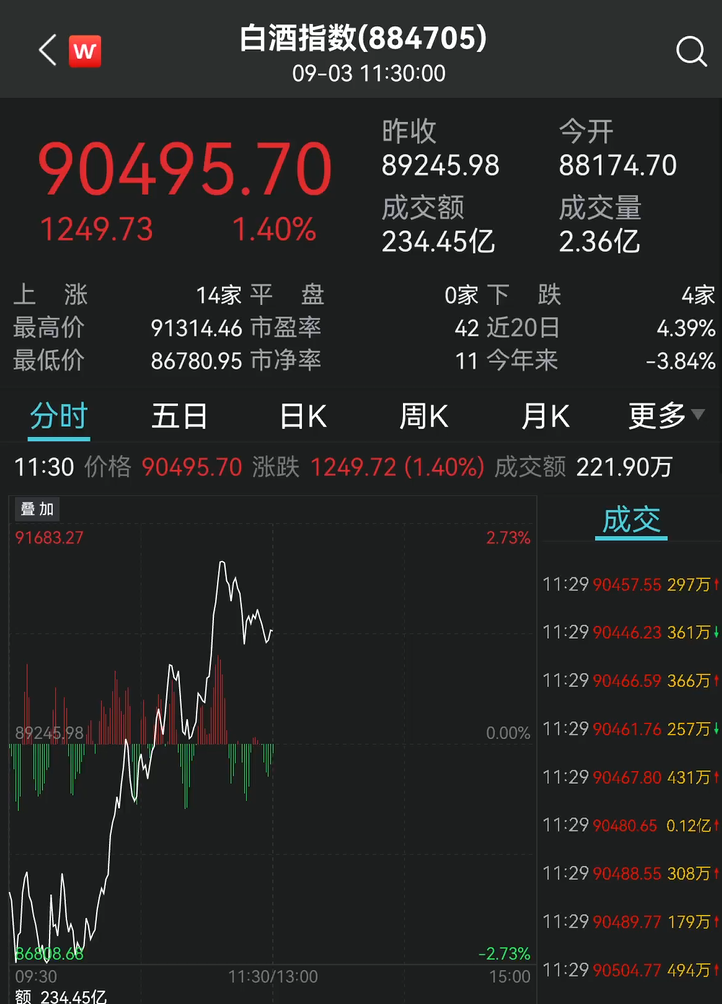
Task: Open the 成交 transactions tab
Action: click(x=631, y=520)
